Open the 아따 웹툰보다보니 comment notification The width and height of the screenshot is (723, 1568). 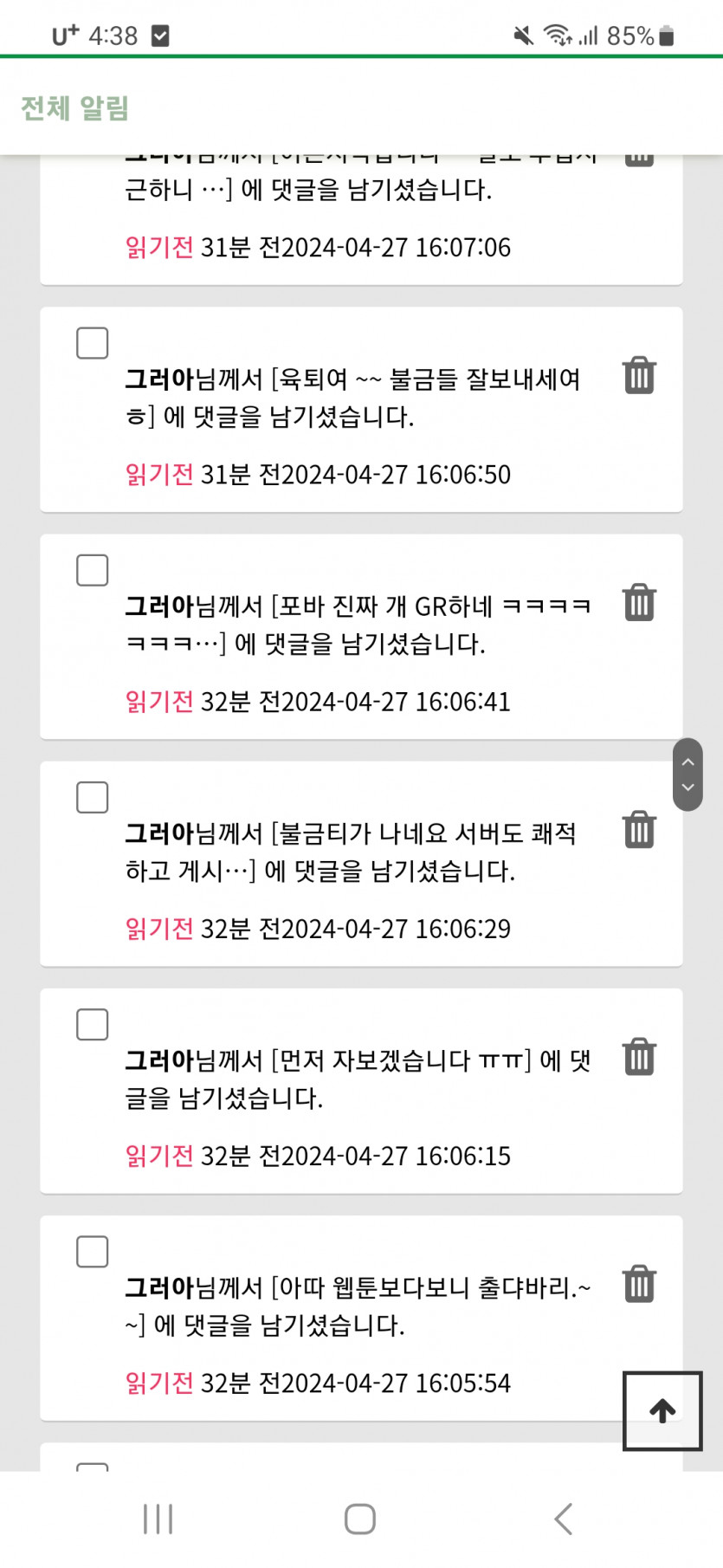(353, 1306)
